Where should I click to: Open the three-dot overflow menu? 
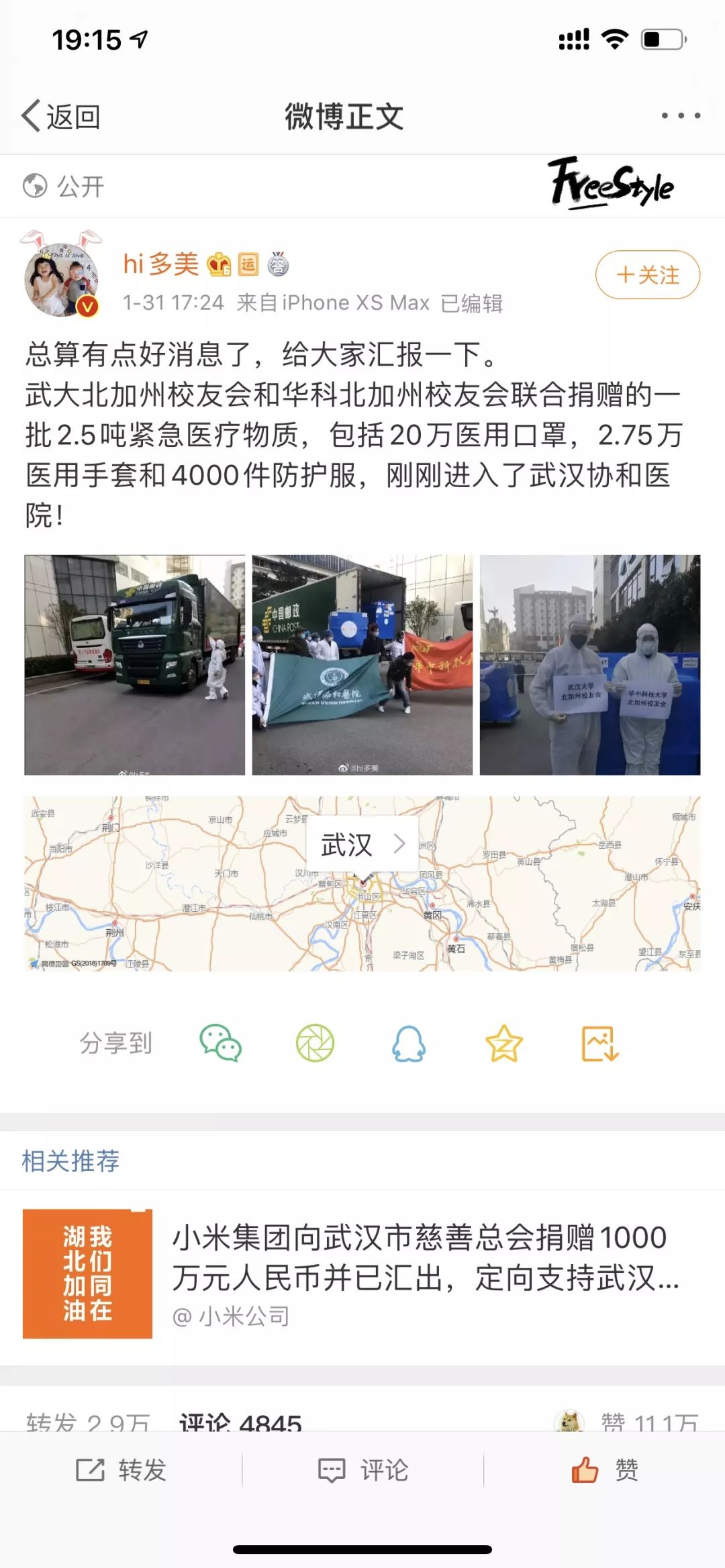(x=680, y=116)
